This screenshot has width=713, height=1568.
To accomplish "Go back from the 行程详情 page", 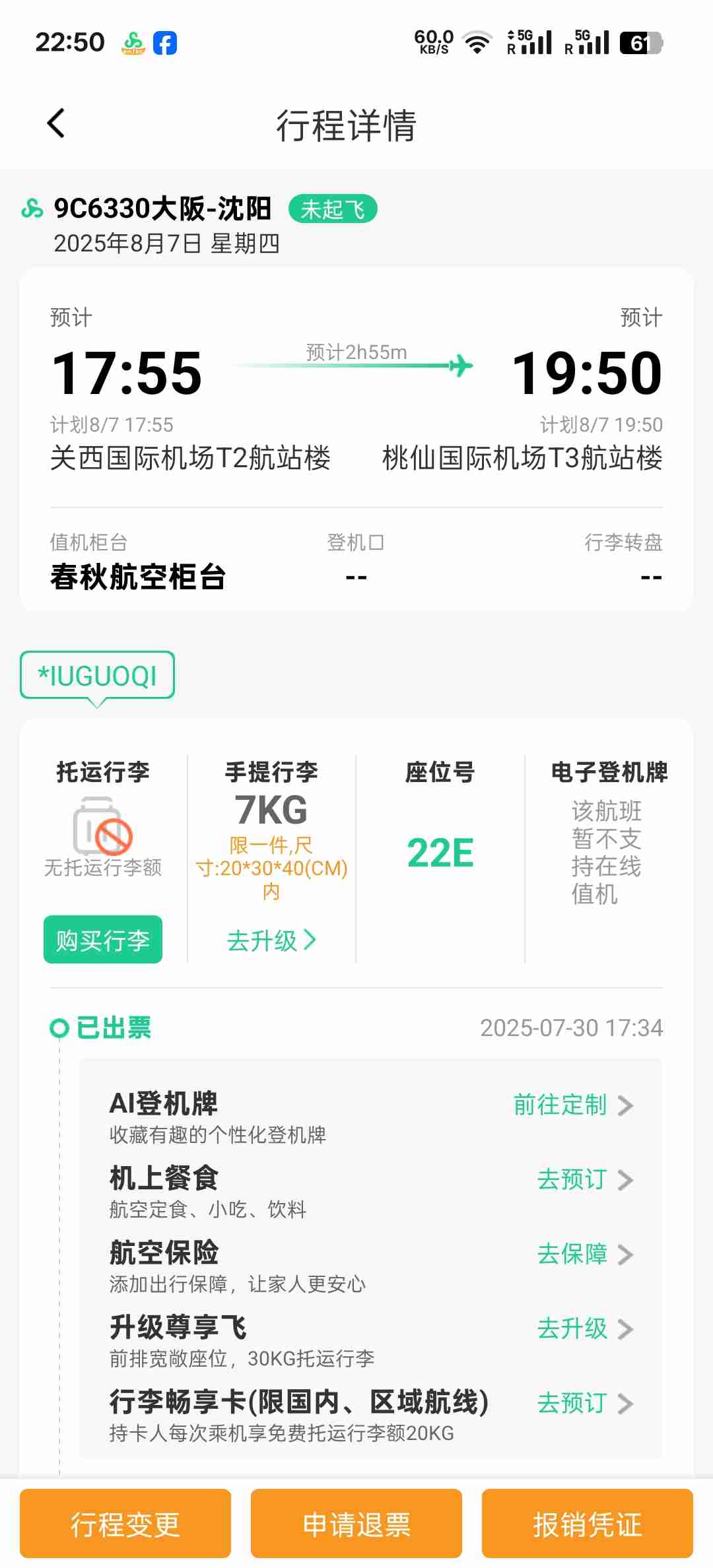I will (x=57, y=123).
